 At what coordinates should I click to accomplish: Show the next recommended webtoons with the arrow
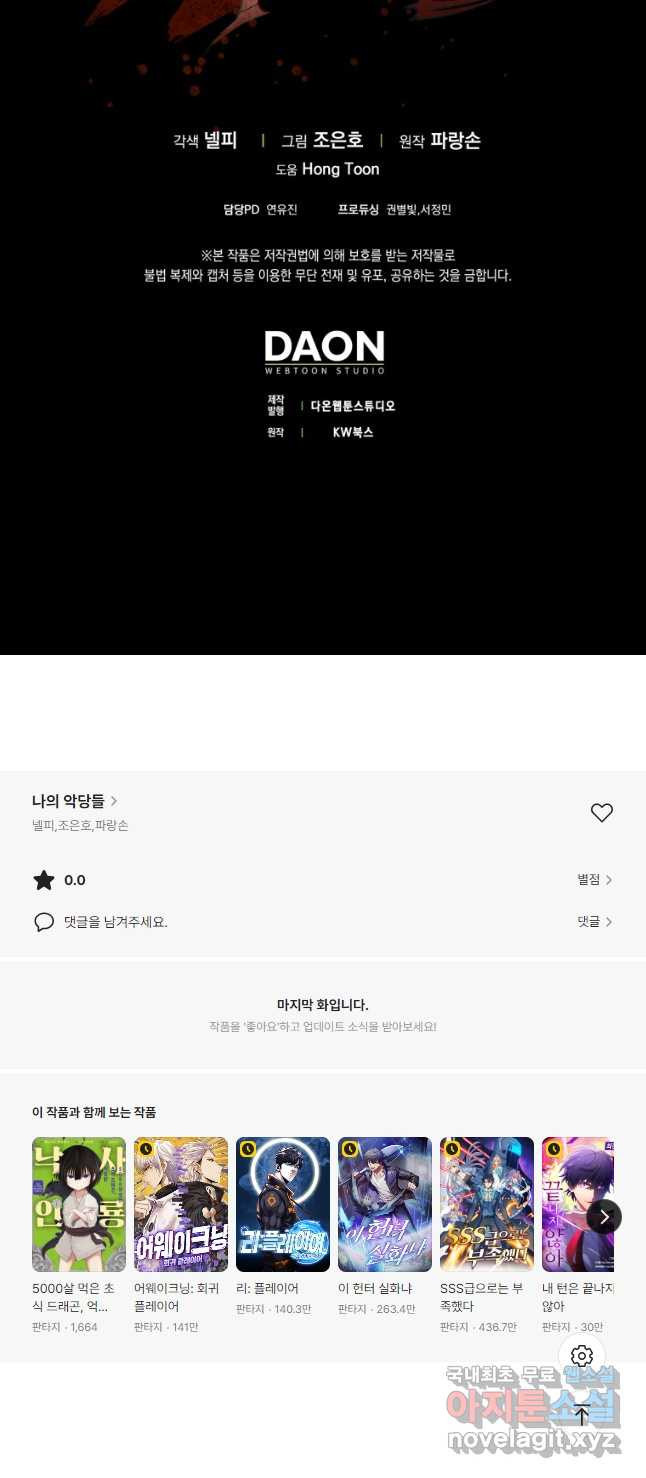click(x=604, y=1217)
